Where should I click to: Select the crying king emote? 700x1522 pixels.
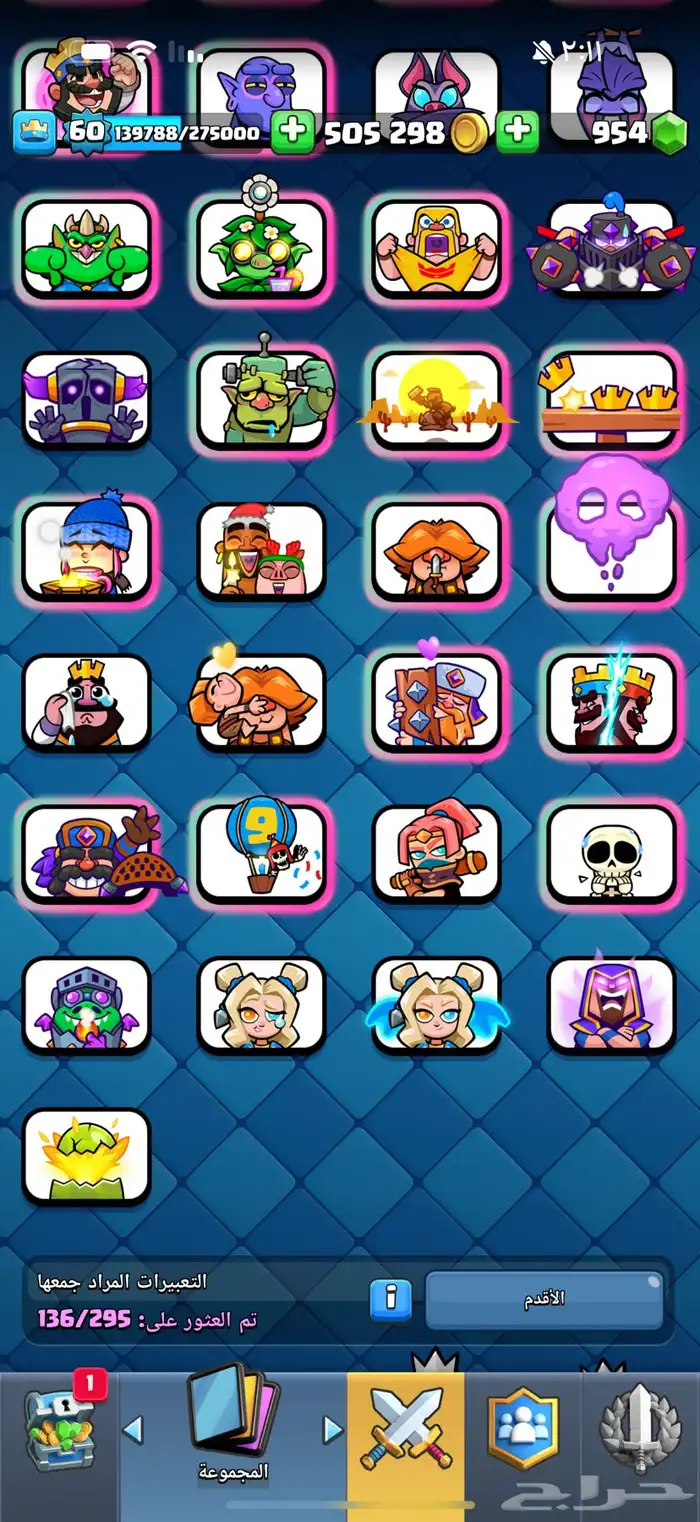(86, 702)
